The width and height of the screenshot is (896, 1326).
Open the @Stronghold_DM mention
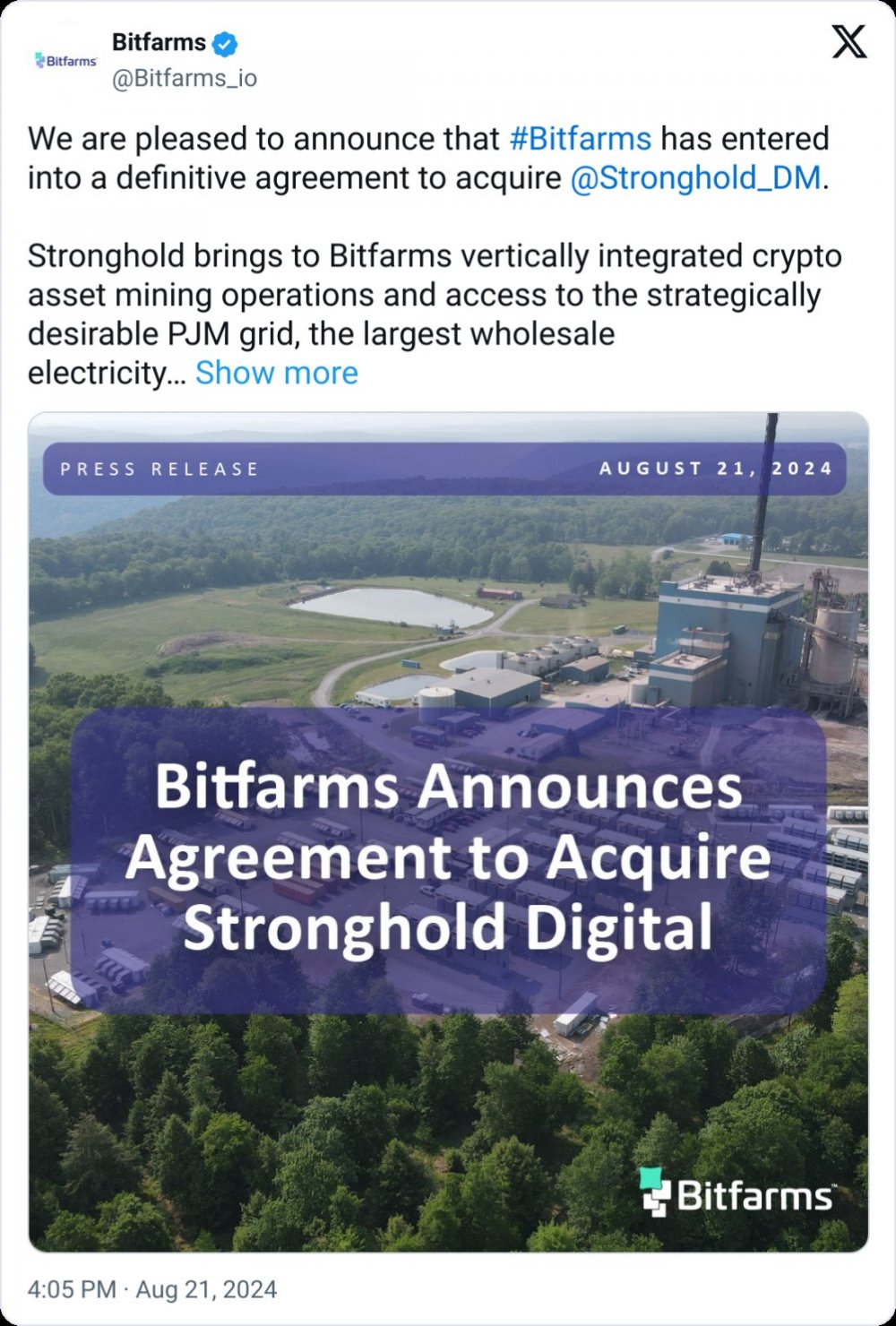point(695,178)
